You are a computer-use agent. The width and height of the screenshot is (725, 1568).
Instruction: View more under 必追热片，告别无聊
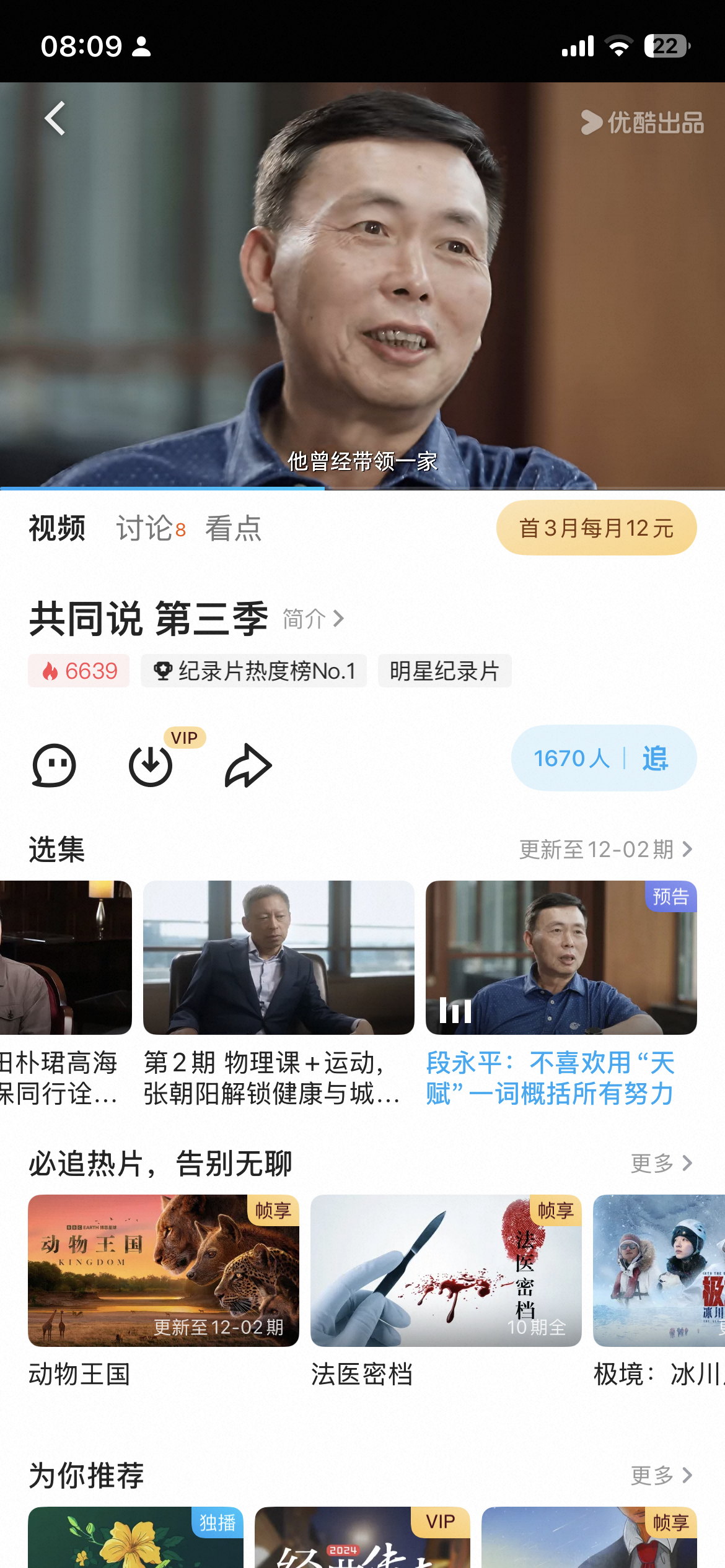pos(661,1164)
